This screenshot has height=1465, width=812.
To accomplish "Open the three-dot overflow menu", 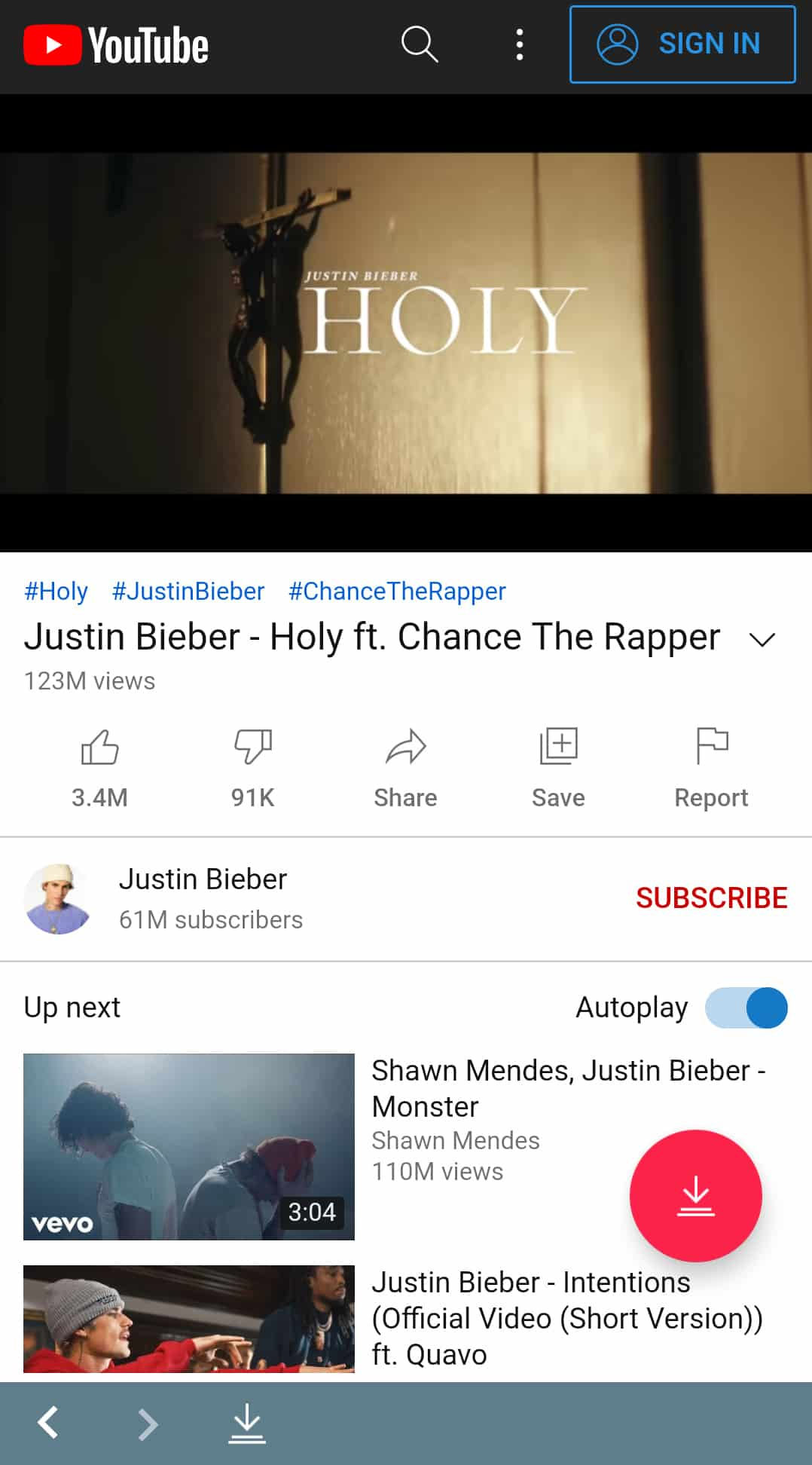I will click(519, 44).
